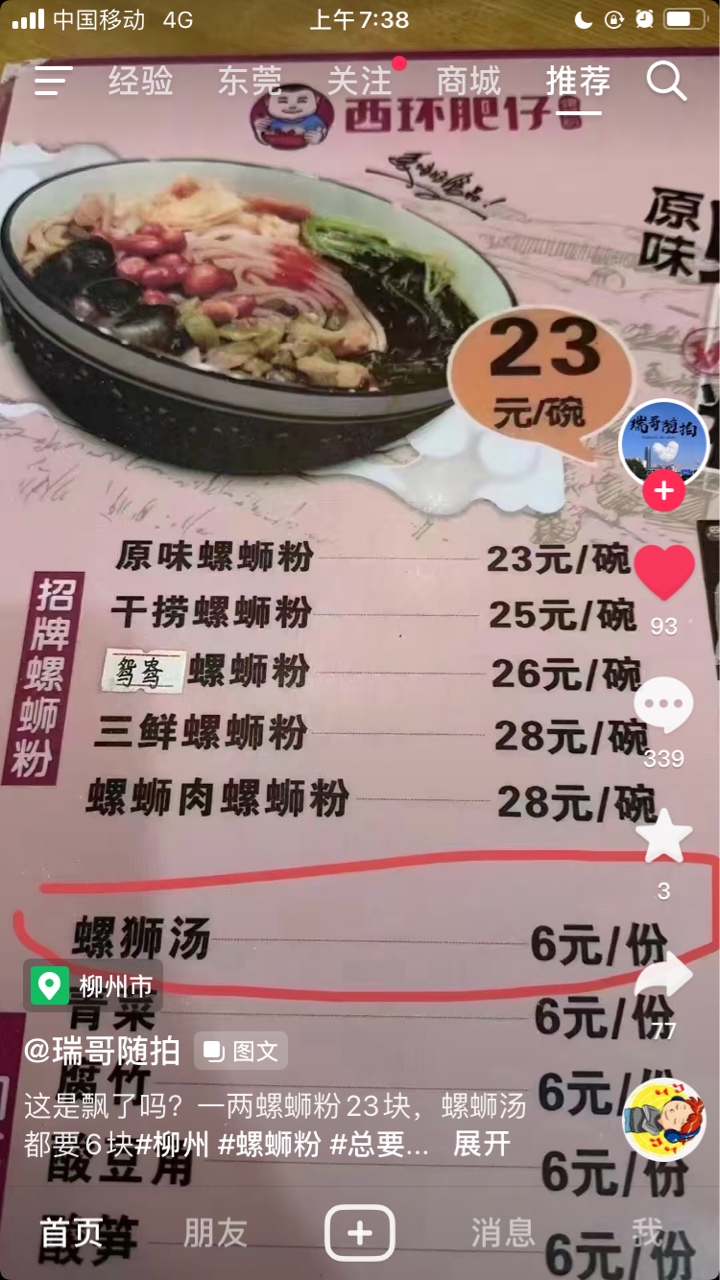The image size is (720, 1280).
Task: Open the hamburger menu
Action: tap(53, 81)
